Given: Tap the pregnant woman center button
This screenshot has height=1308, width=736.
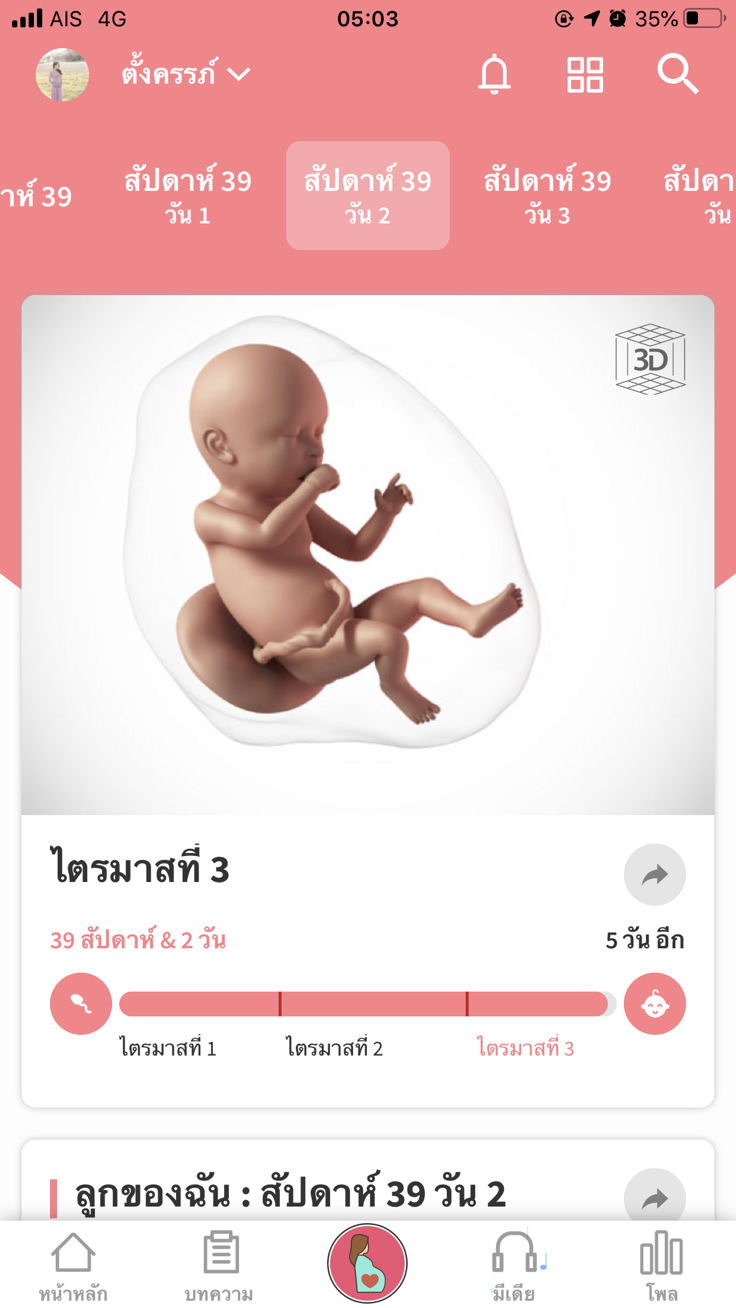Looking at the screenshot, I should click(368, 1263).
